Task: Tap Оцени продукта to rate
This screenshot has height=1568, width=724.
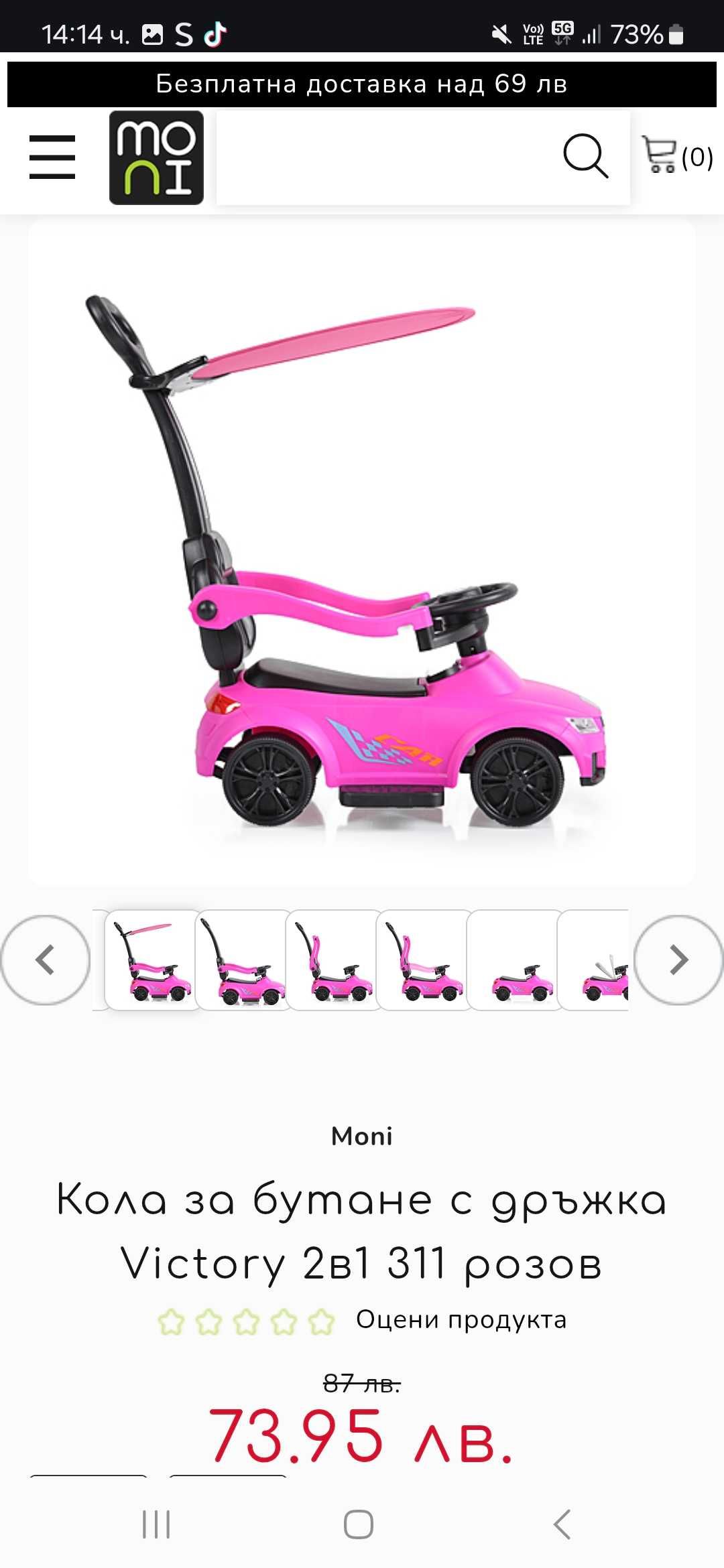Action: 461,1319
